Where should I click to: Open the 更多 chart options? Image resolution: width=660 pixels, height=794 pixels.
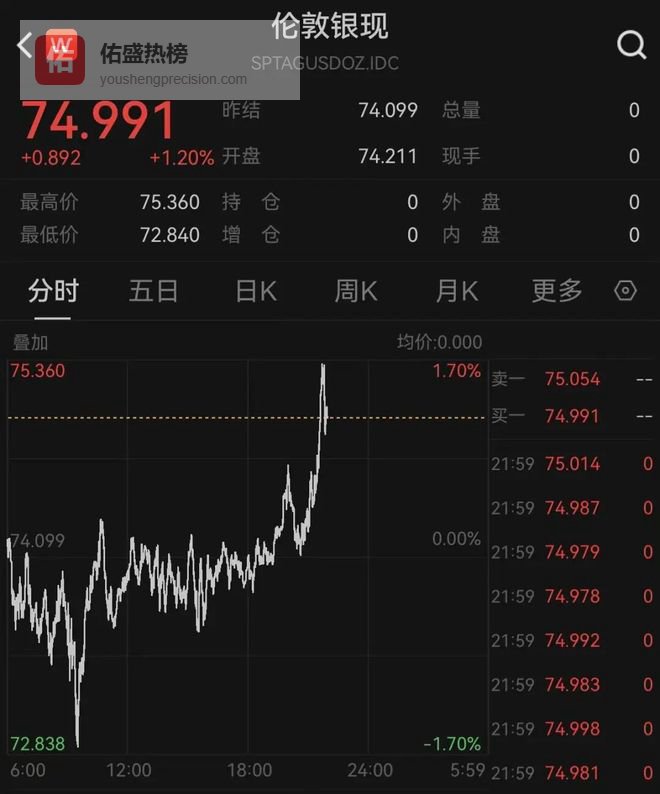point(557,291)
